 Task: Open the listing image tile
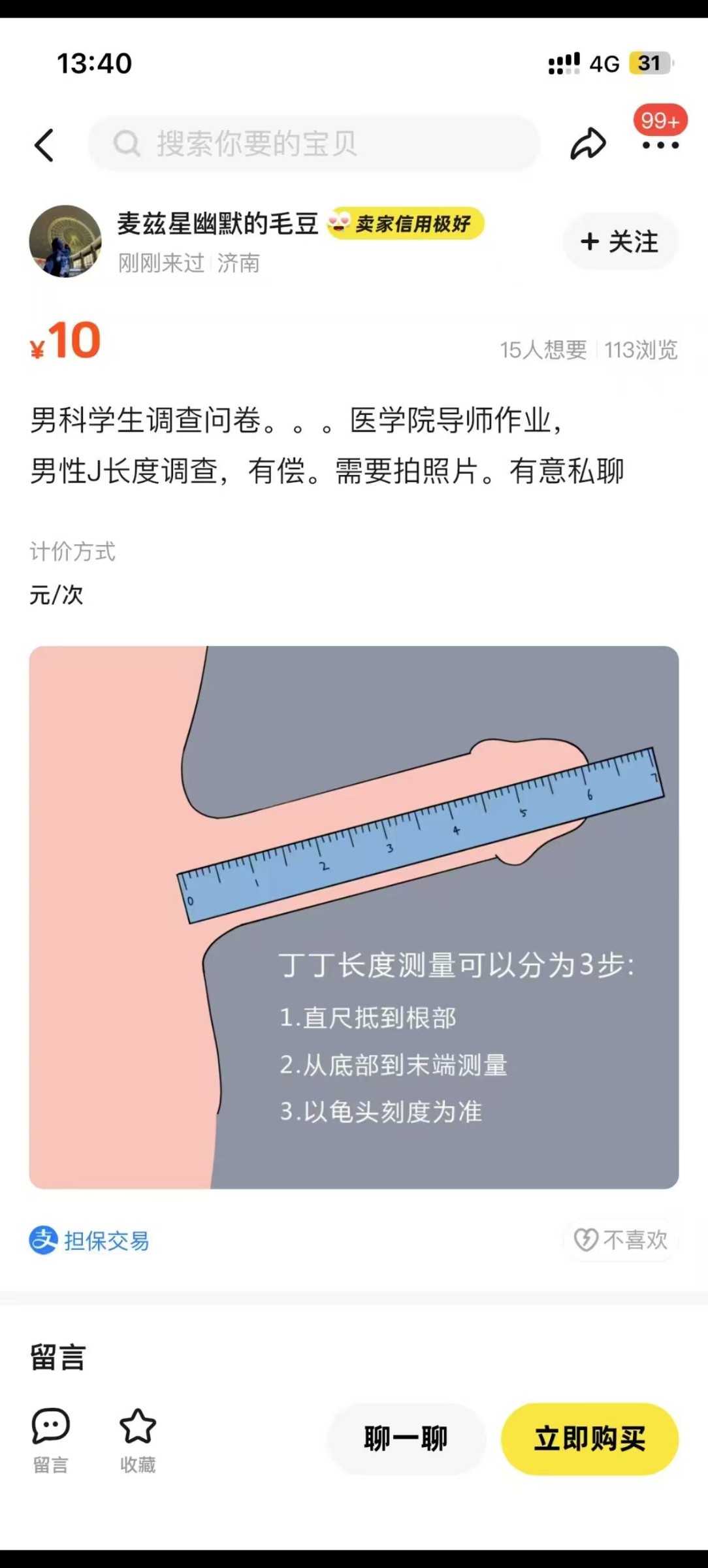(x=353, y=917)
